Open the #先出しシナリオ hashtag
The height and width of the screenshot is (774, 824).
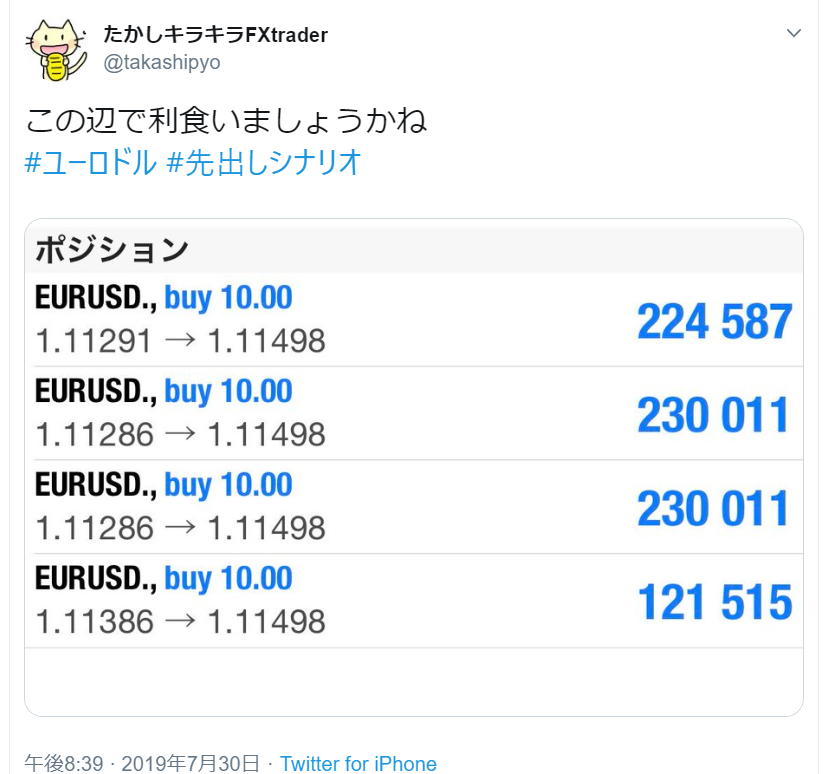(263, 162)
